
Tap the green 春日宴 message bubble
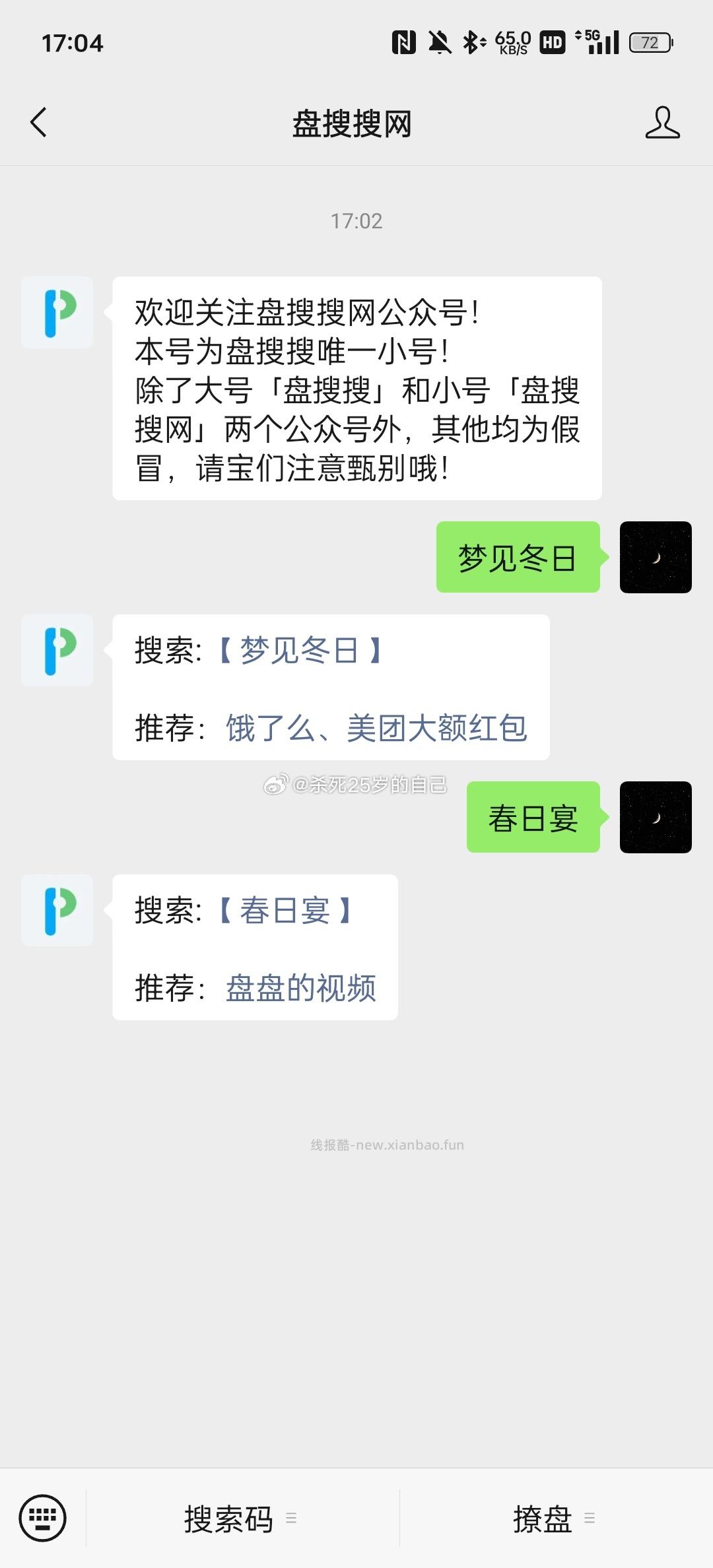[x=533, y=818]
